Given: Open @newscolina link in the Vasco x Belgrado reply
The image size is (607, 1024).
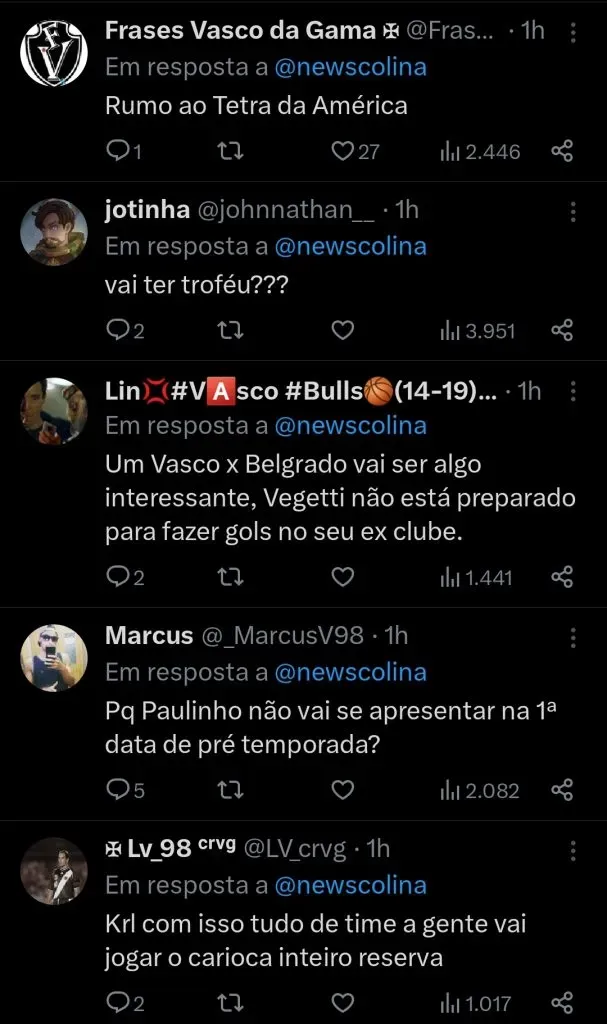Looking at the screenshot, I should click(x=351, y=425).
